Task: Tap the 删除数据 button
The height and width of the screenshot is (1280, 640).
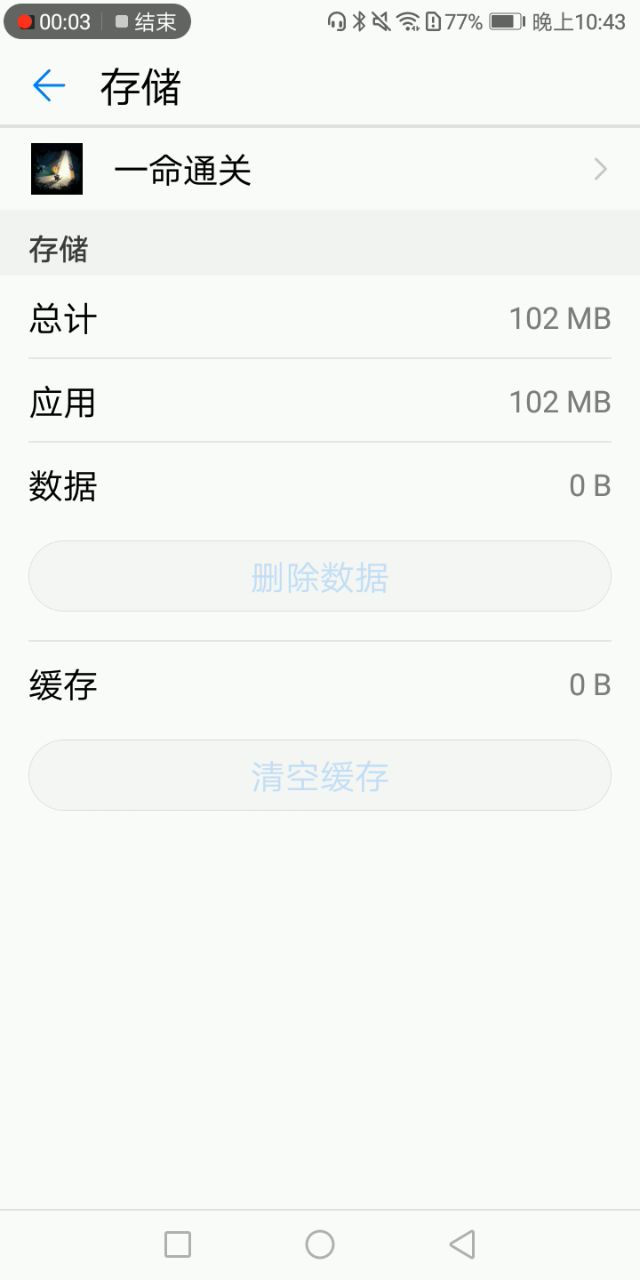Action: (320, 577)
